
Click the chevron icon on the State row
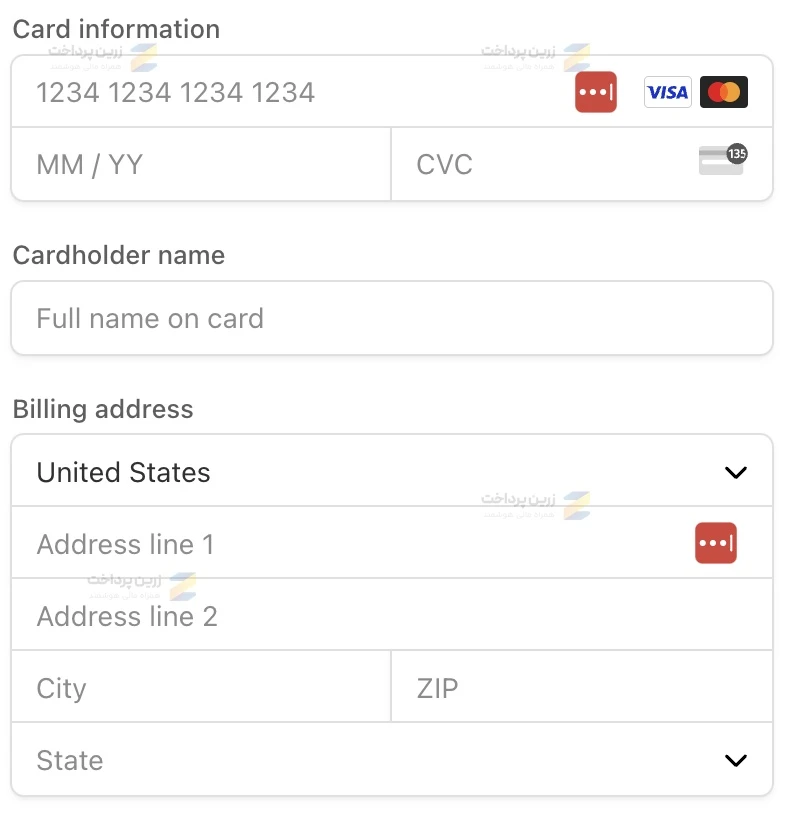(x=736, y=760)
